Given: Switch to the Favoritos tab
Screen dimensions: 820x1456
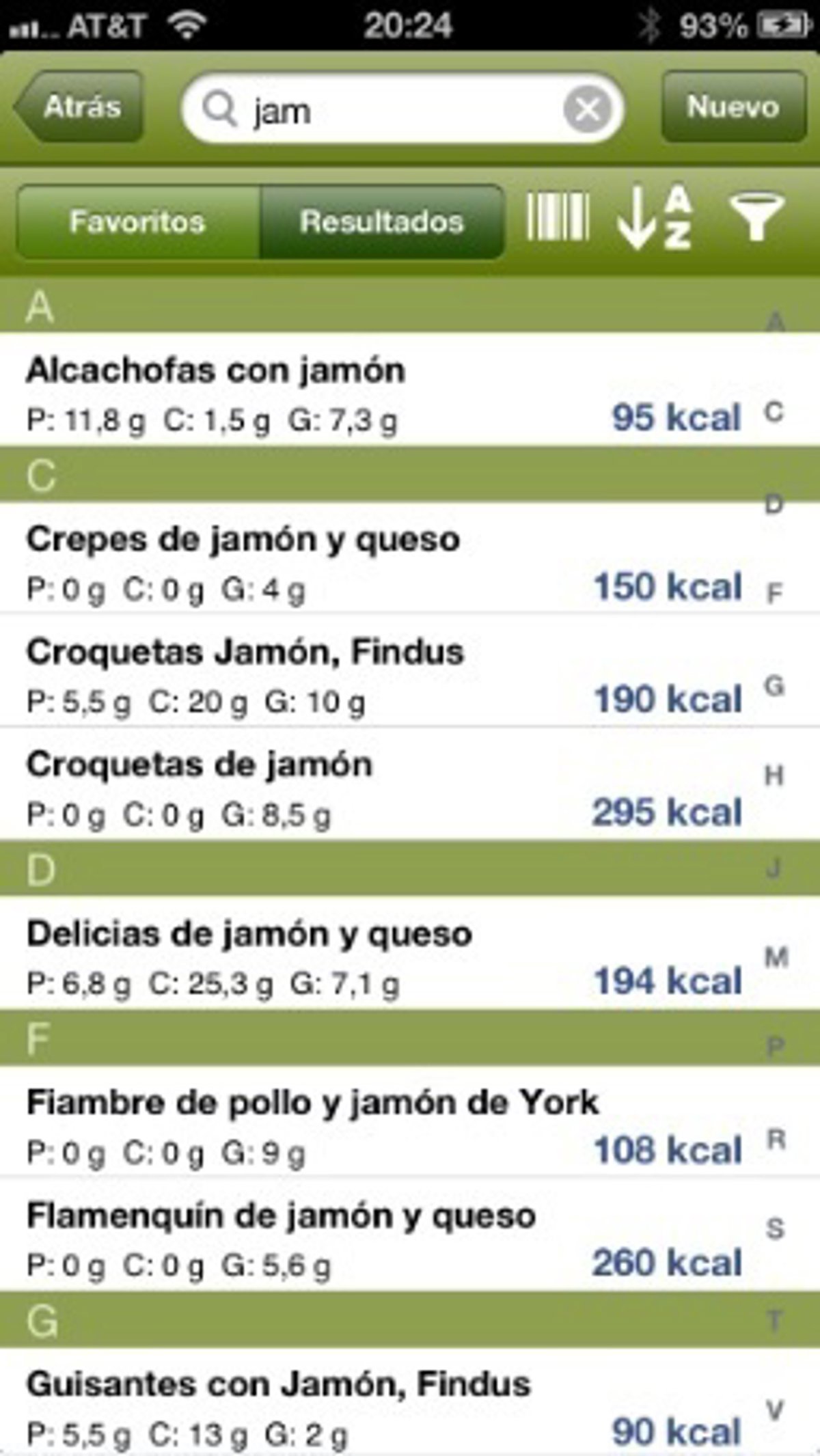Looking at the screenshot, I should (138, 222).
